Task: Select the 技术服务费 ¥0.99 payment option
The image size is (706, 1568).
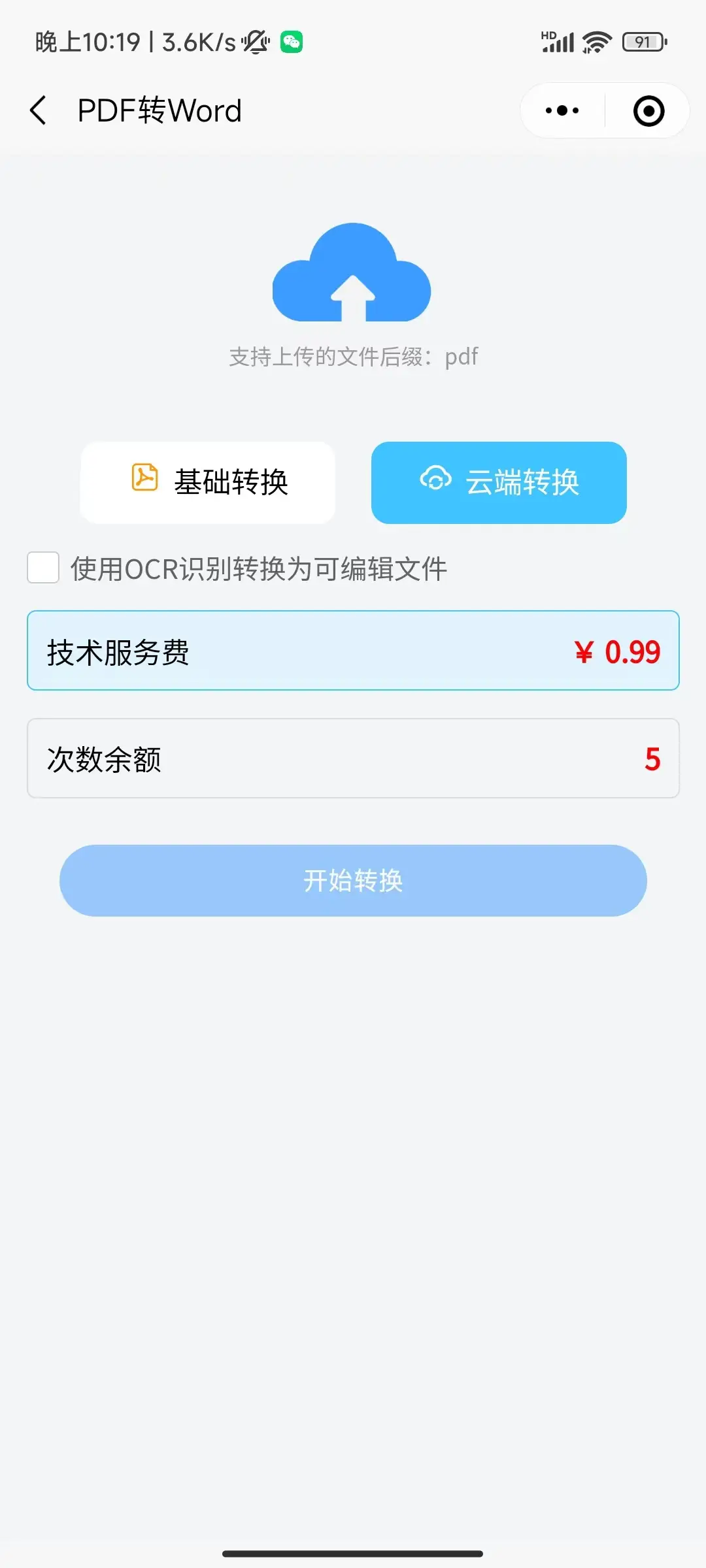Action: click(353, 650)
